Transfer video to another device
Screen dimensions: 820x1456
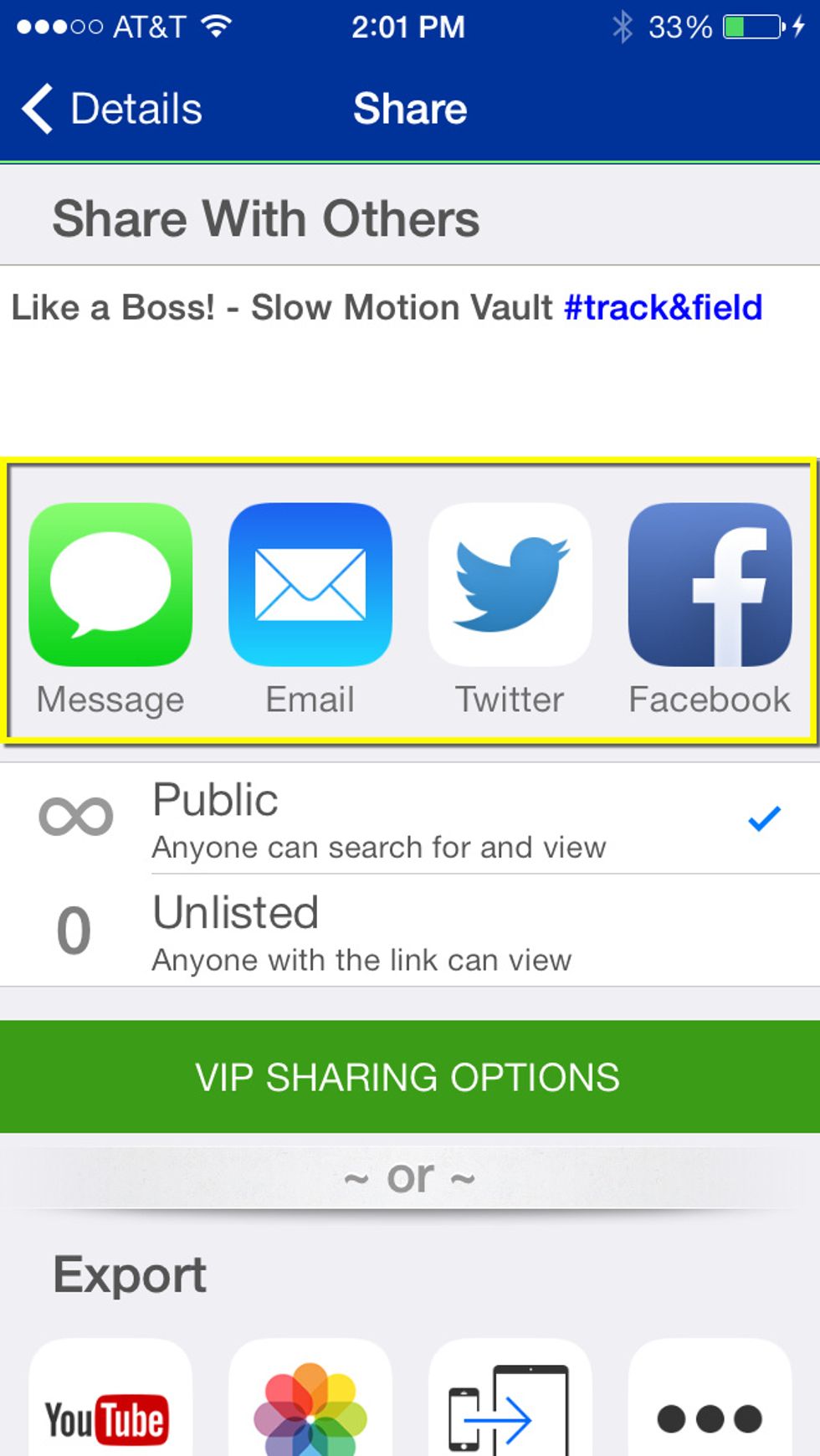[510, 1397]
